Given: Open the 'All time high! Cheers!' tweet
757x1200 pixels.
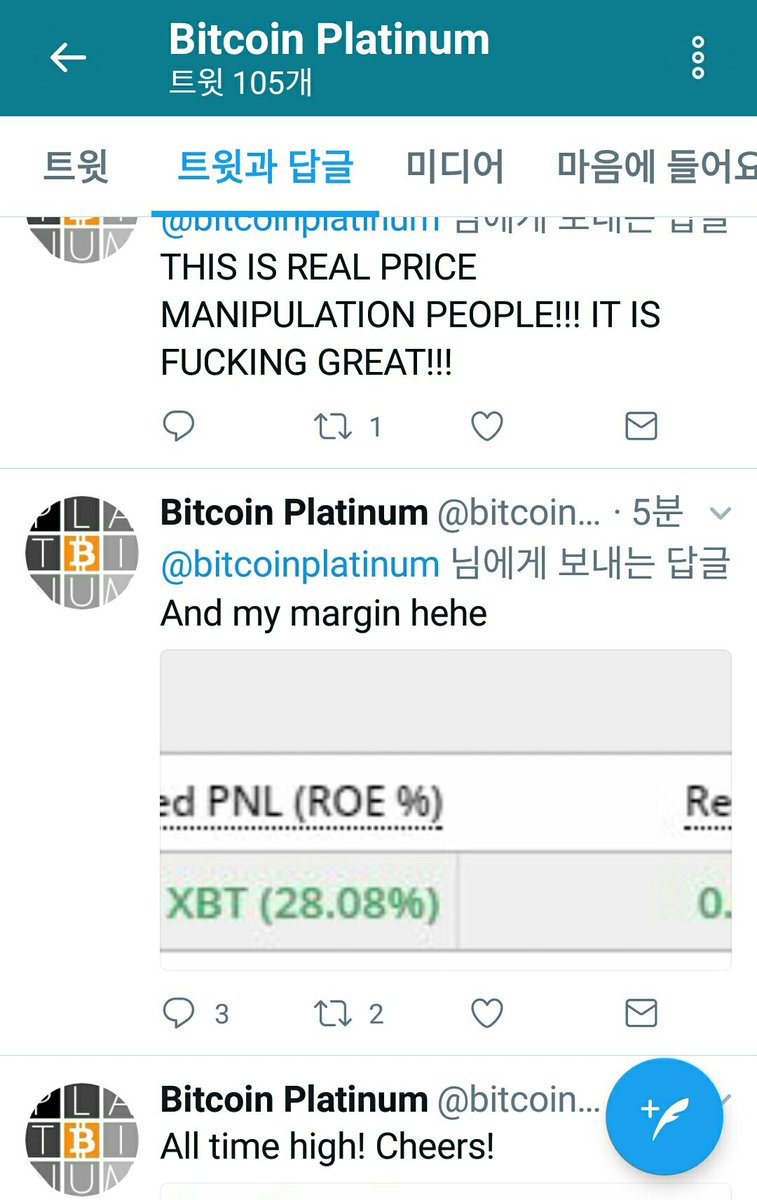Looking at the screenshot, I should point(327,1146).
